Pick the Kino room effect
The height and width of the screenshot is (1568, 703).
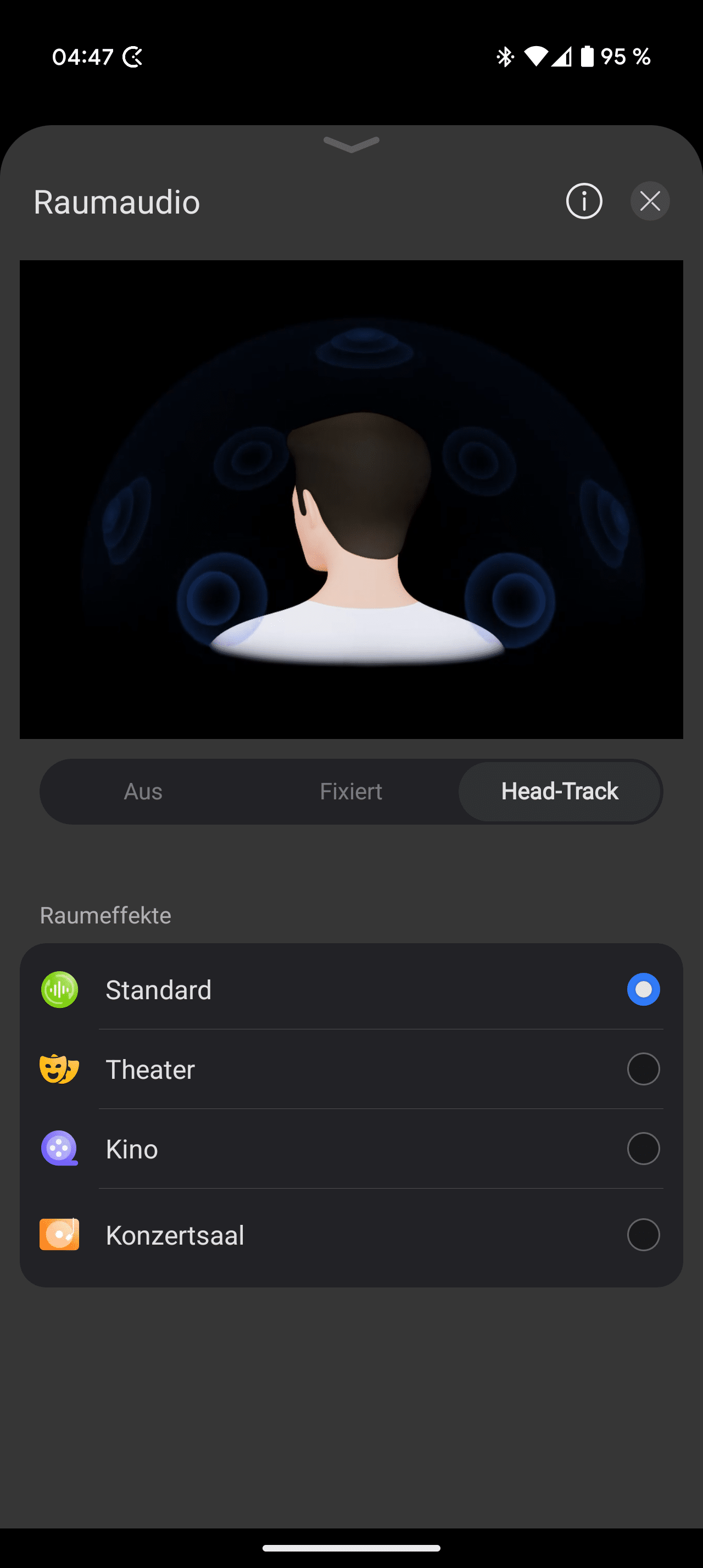[643, 1149]
